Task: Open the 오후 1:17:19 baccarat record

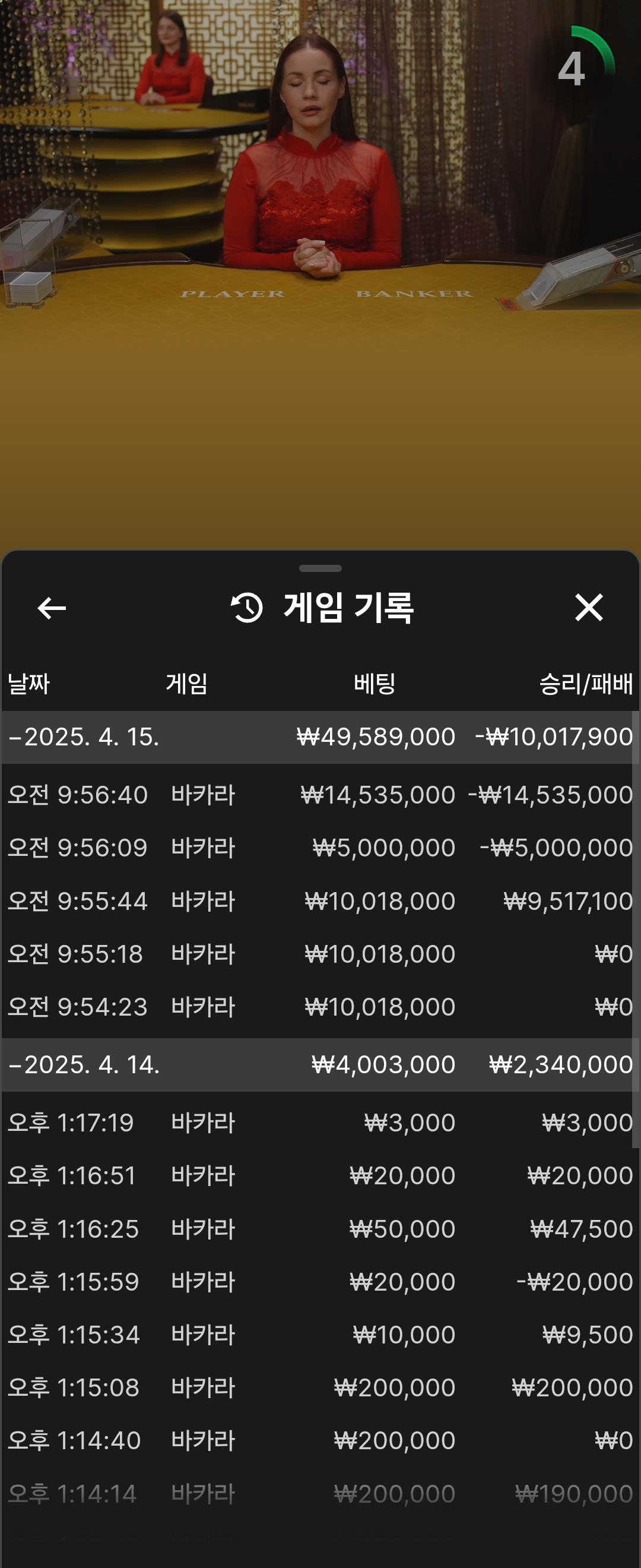Action: pos(320,1123)
